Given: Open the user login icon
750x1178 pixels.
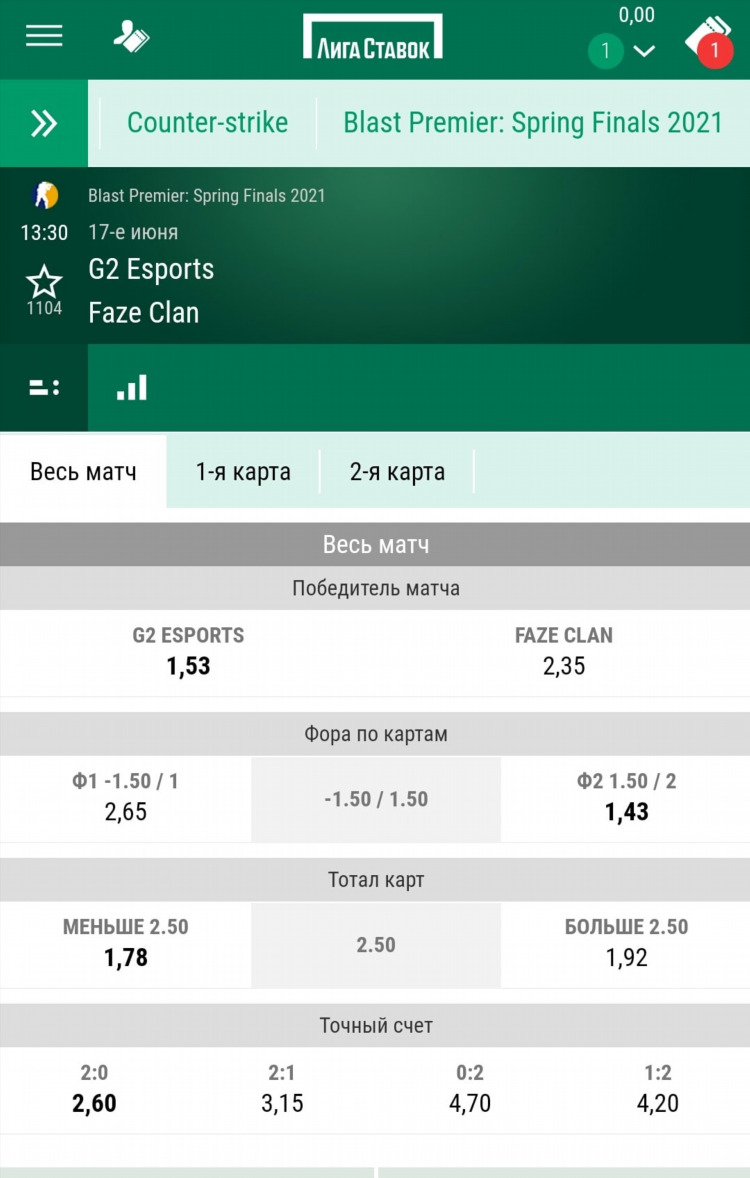Looking at the screenshot, I should tap(131, 37).
